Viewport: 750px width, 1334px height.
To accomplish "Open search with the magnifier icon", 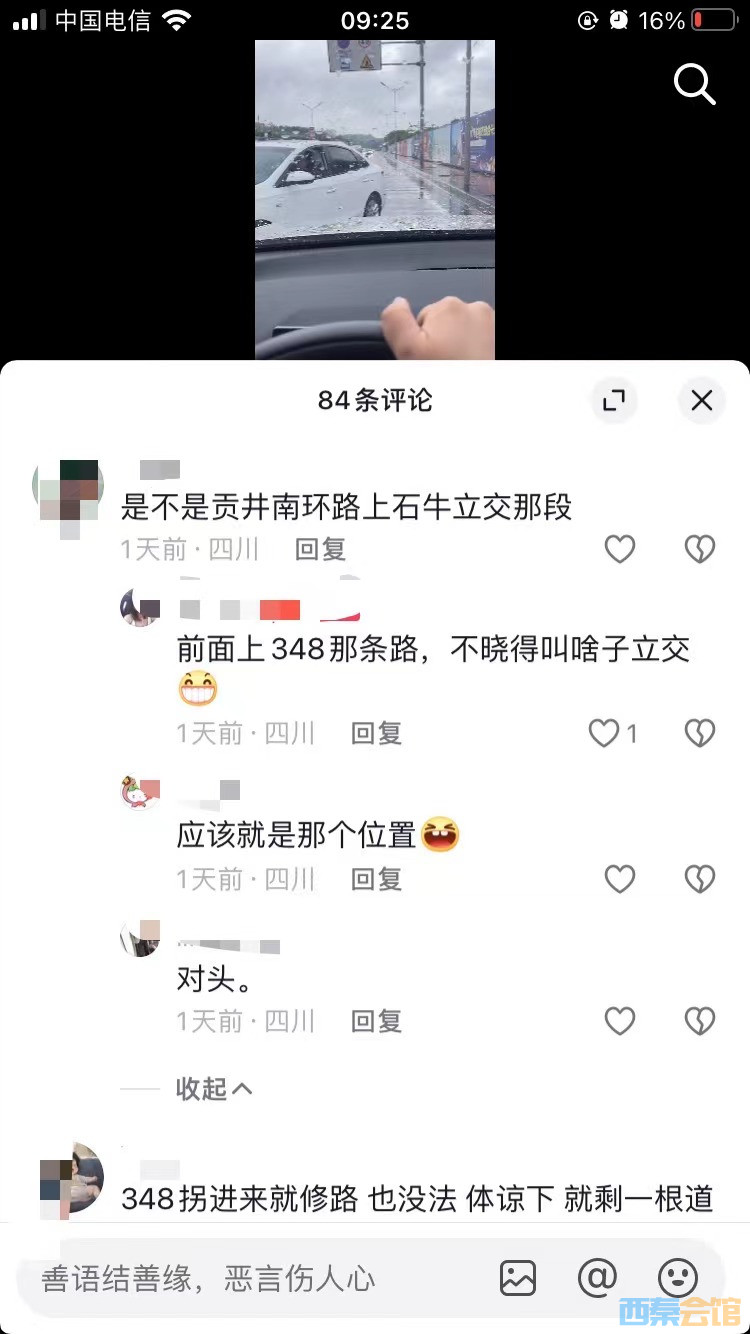I will pos(694,84).
